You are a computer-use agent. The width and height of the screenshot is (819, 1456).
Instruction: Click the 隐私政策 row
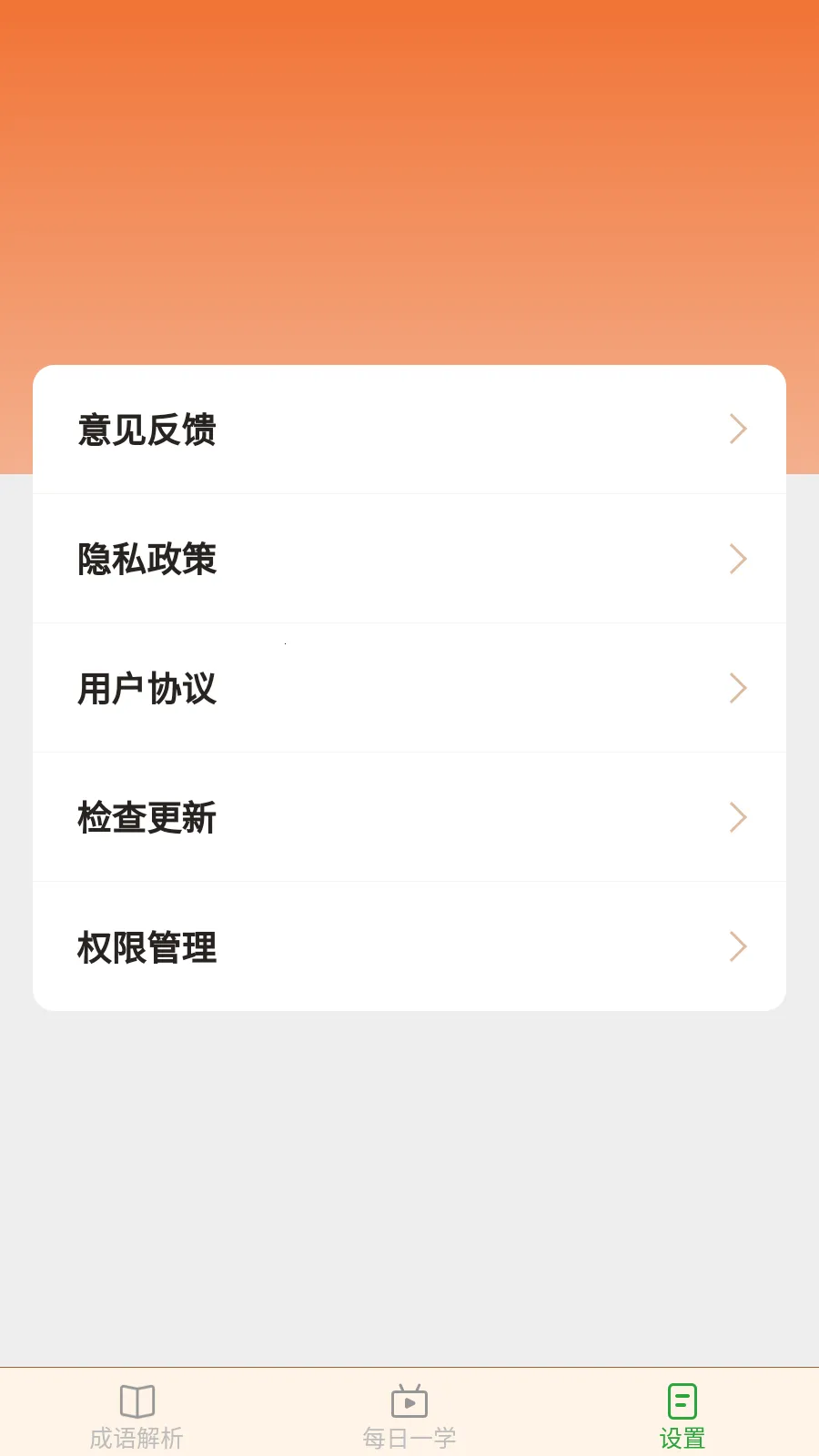pos(409,559)
